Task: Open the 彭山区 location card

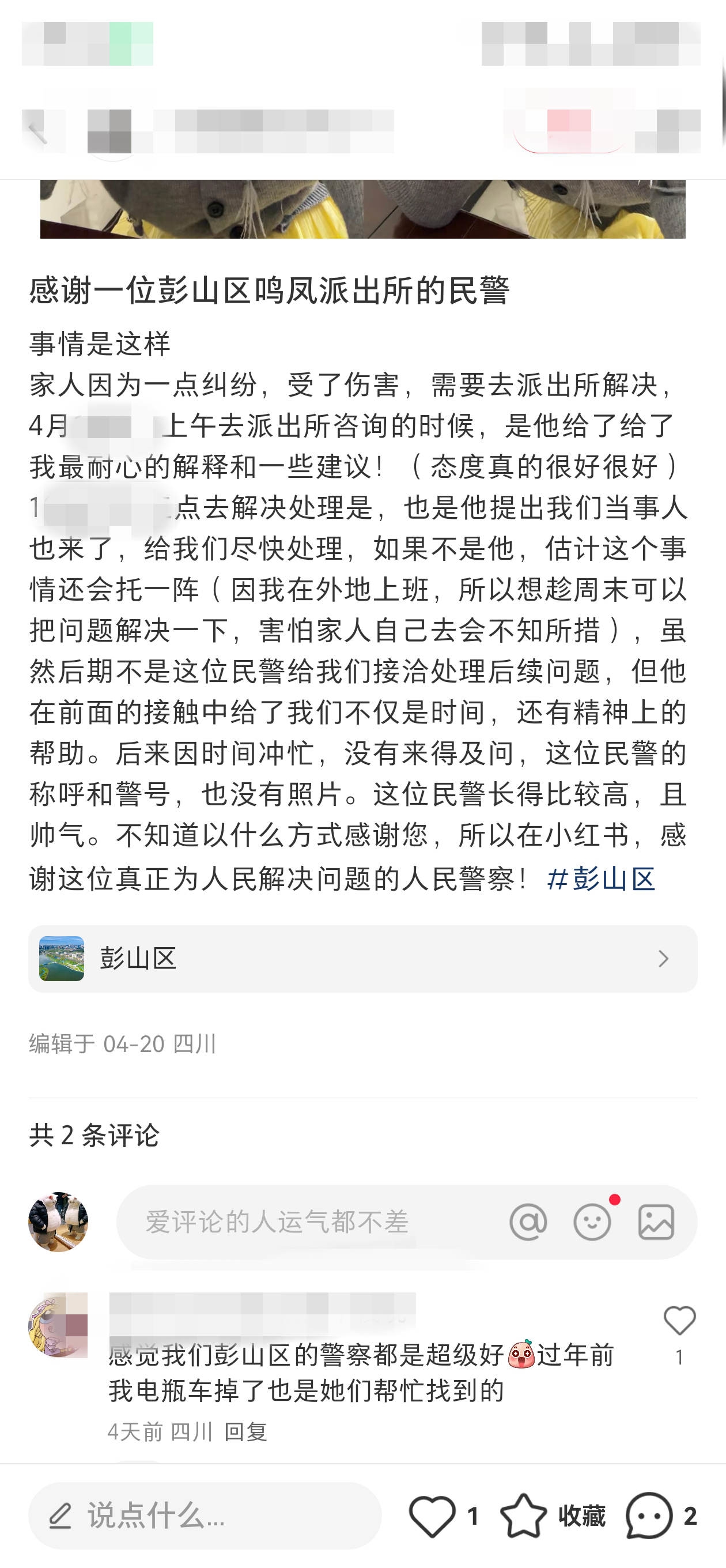Action: (x=362, y=959)
